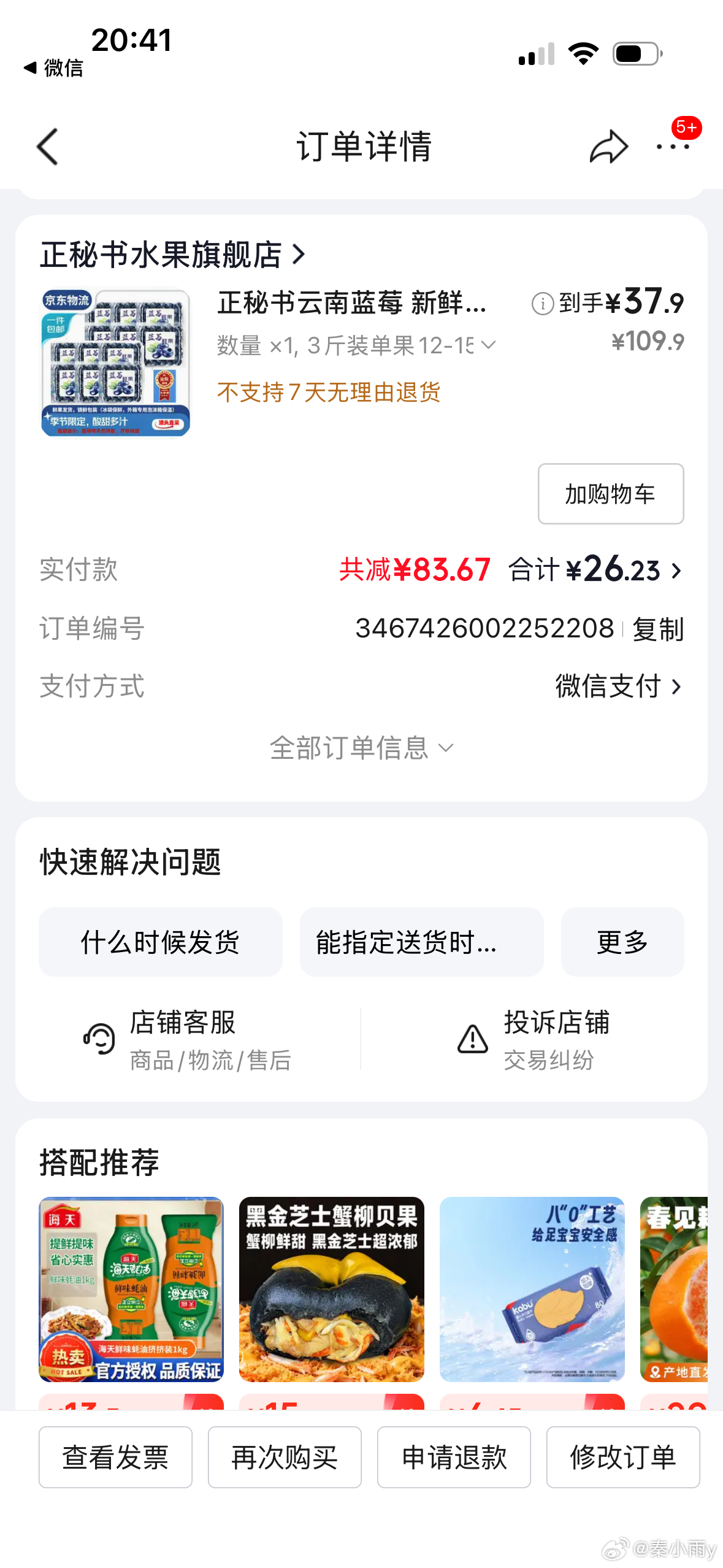Screen dimensions: 723x1568
Task: Open 正秘书水果旗舰店 store page
Action: click(172, 255)
